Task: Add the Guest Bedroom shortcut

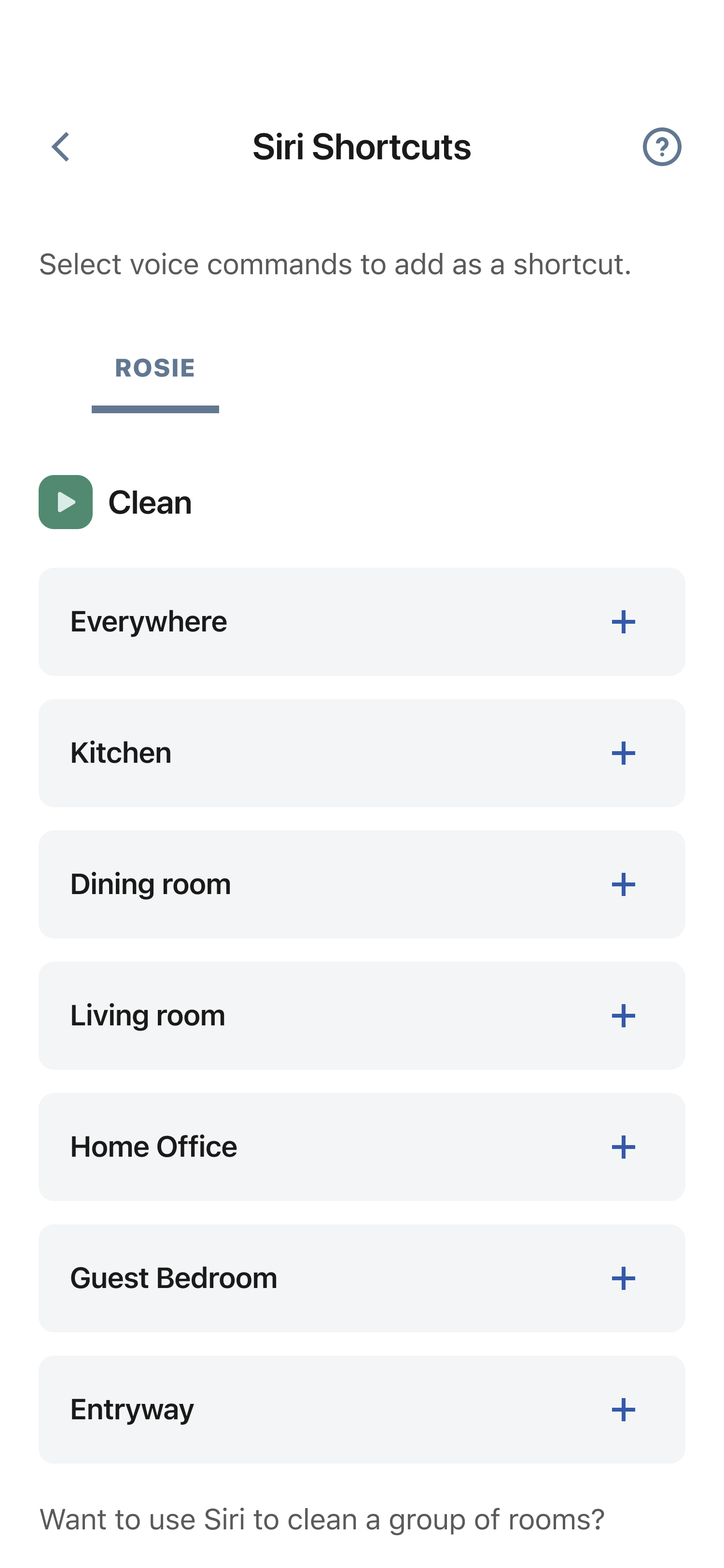Action: (623, 1278)
